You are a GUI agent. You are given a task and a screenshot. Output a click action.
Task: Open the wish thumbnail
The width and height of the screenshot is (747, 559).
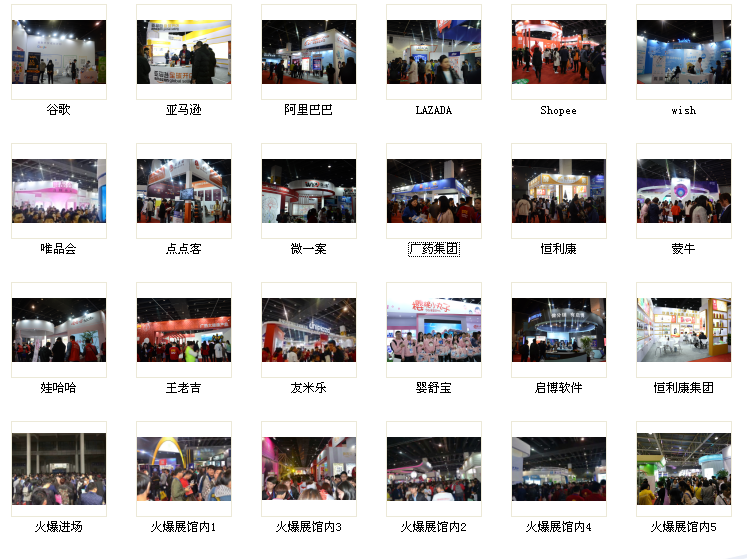[683, 52]
